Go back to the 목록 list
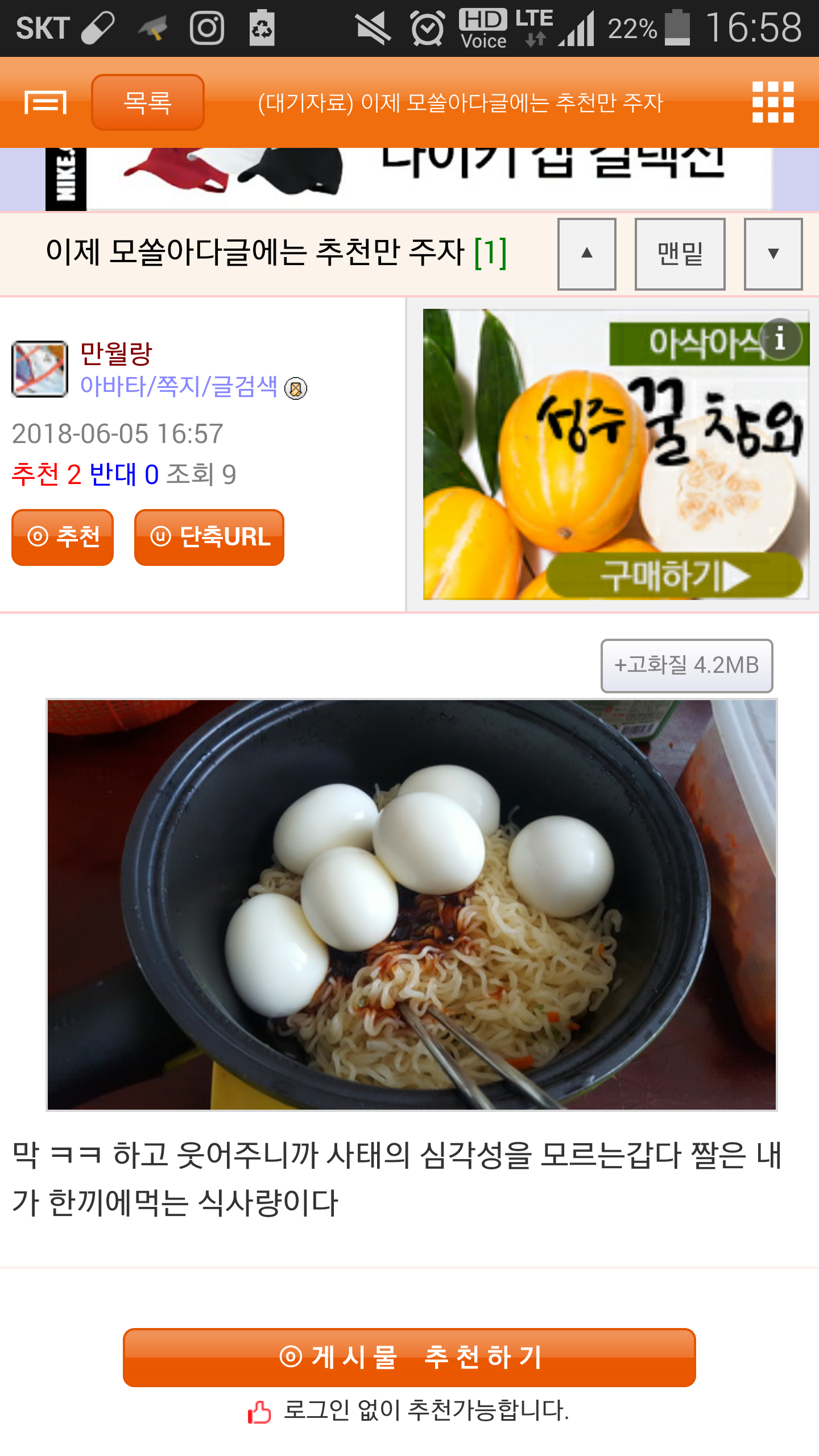The width and height of the screenshot is (819, 1456). coord(147,103)
